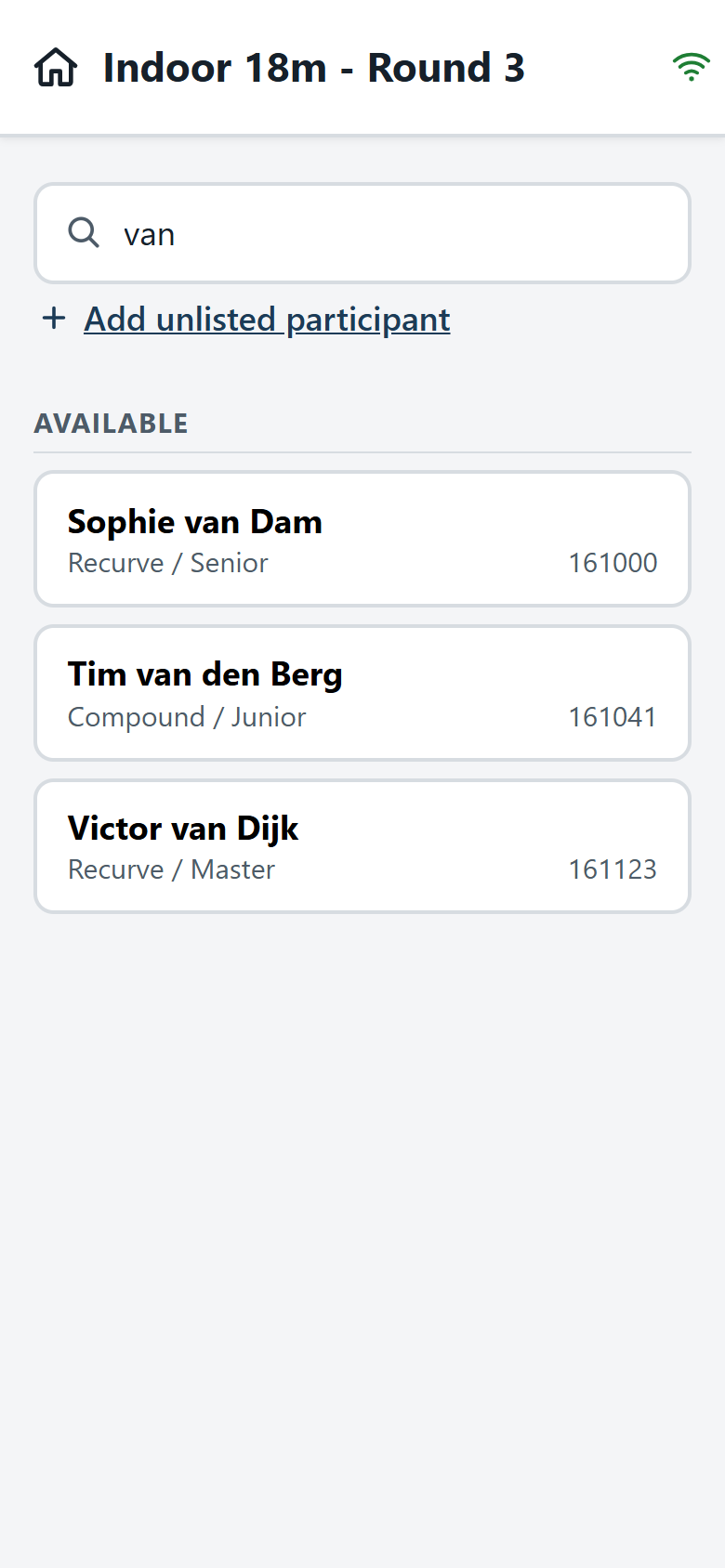
Task: Open Add unlisted participant link
Action: (267, 320)
